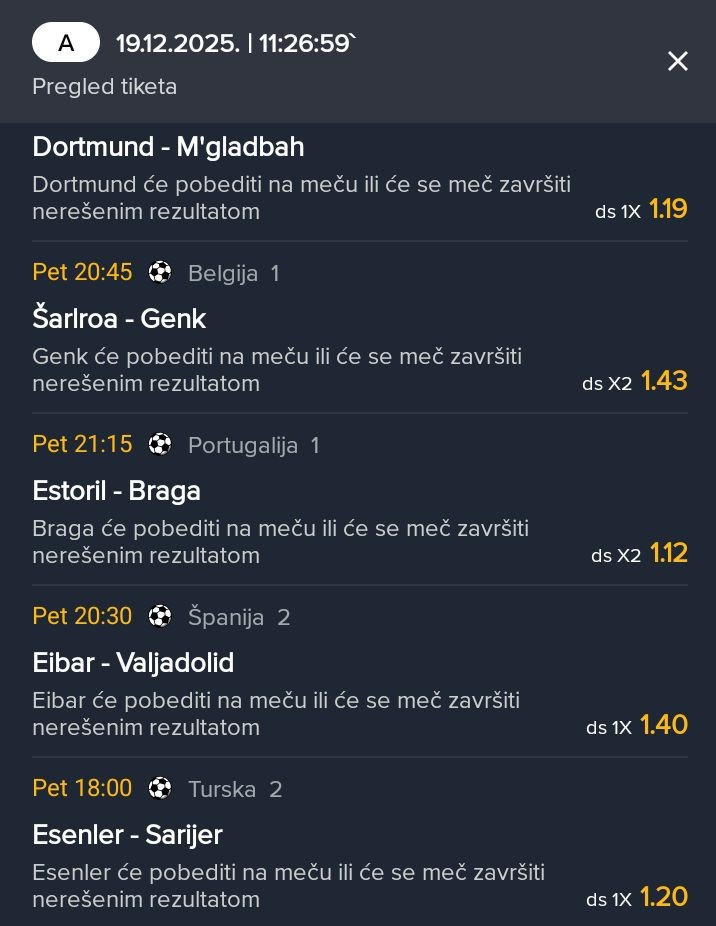Select ticket tab A
This screenshot has height=926, width=716.
point(66,43)
